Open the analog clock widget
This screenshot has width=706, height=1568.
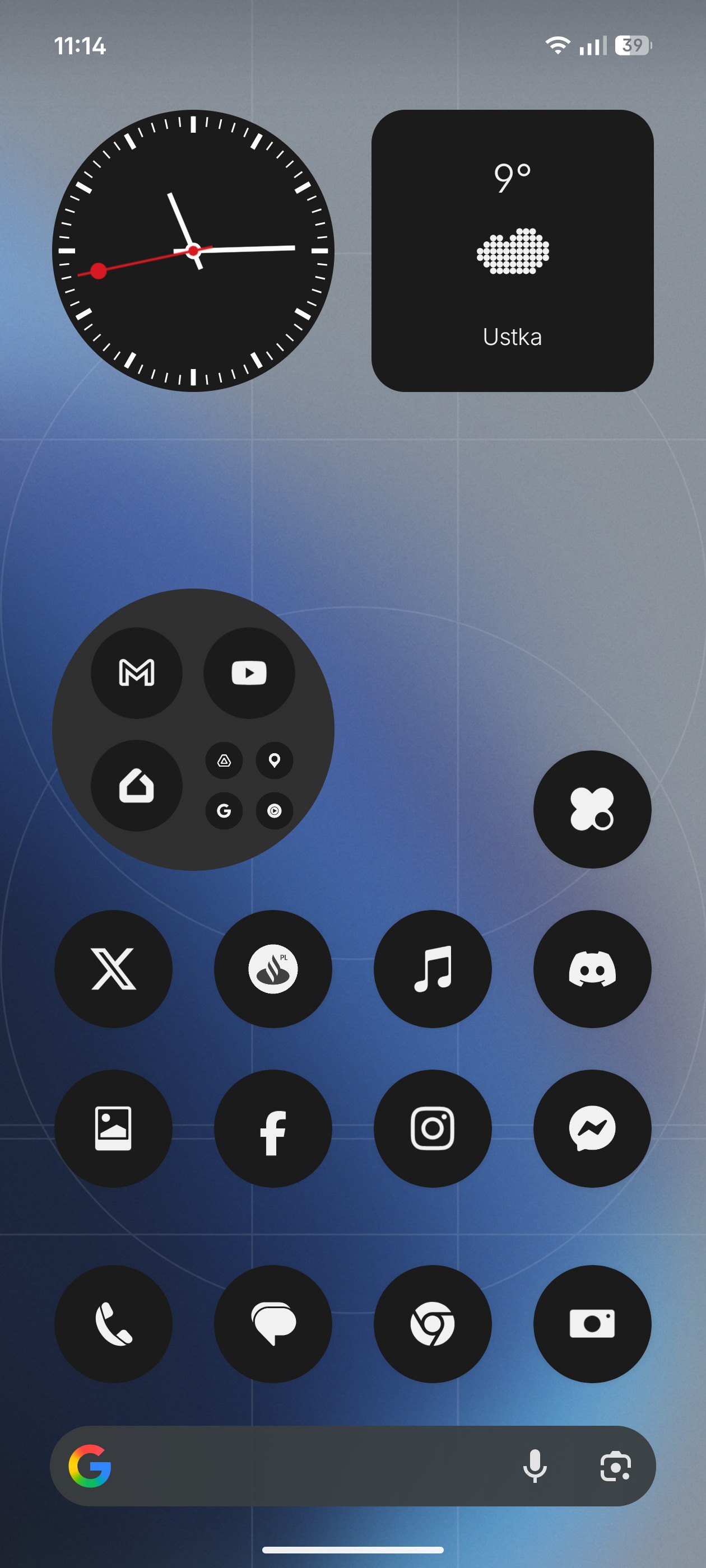[193, 250]
